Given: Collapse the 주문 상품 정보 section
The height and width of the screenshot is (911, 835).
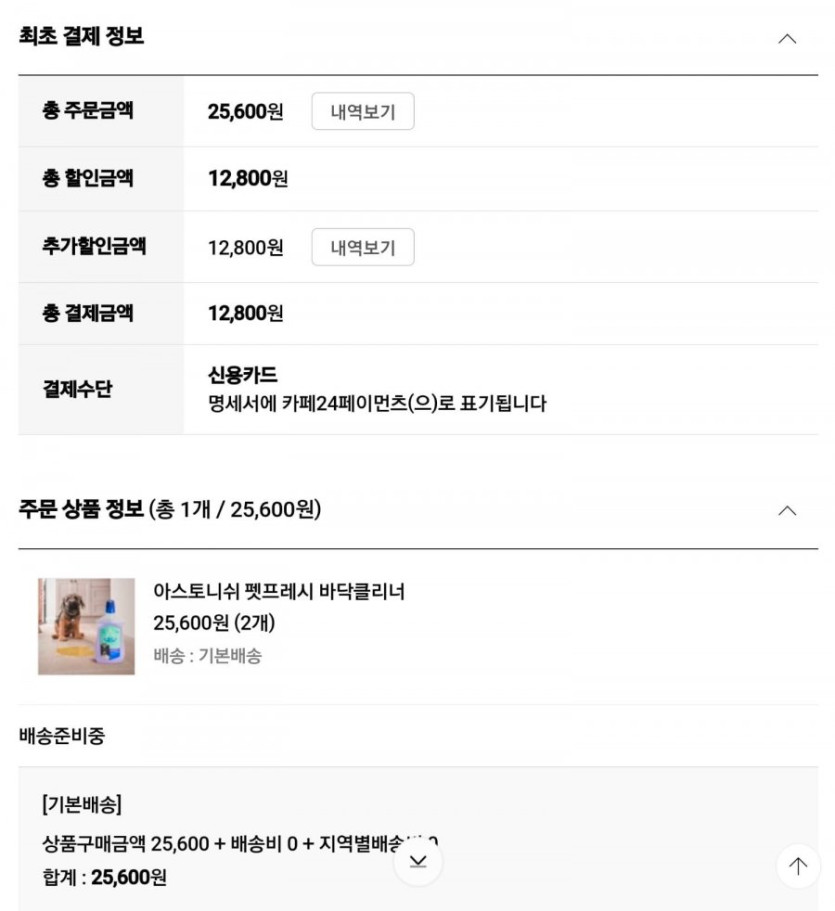Looking at the screenshot, I should pos(787,511).
